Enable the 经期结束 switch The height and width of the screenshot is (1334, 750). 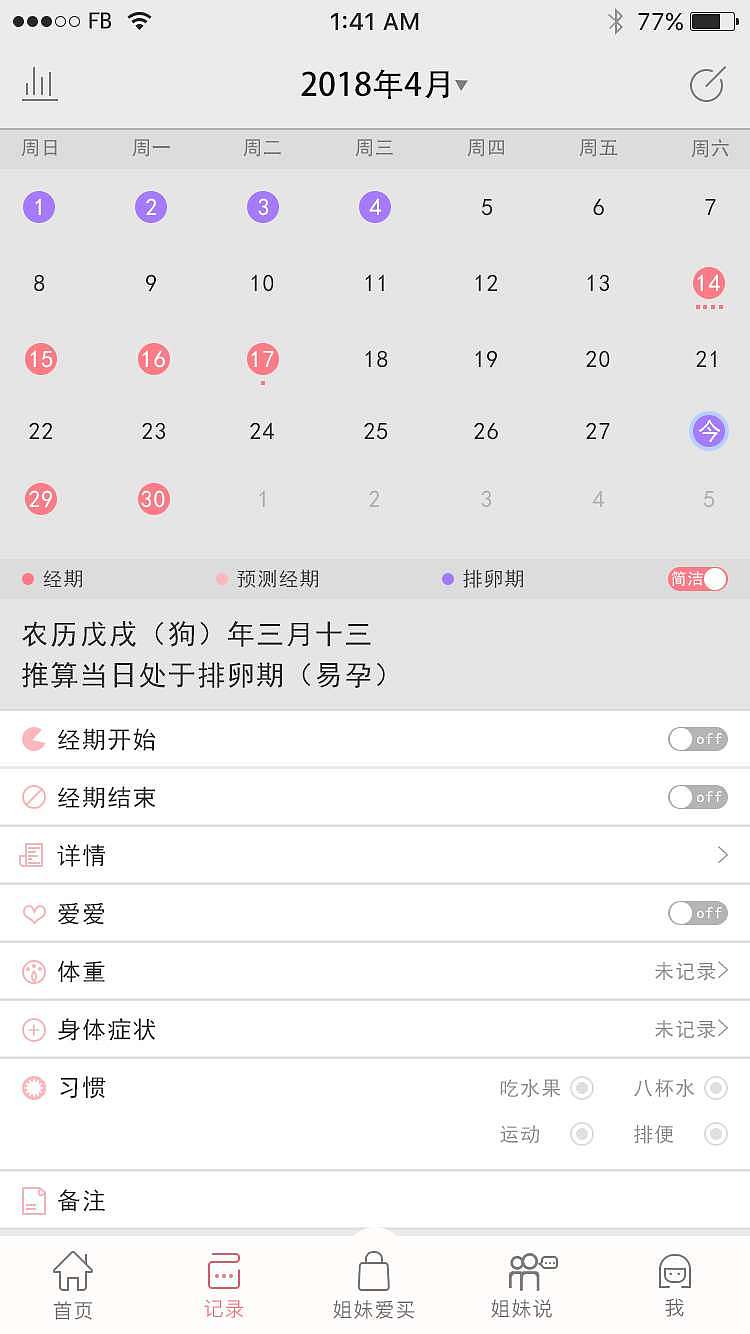point(697,797)
